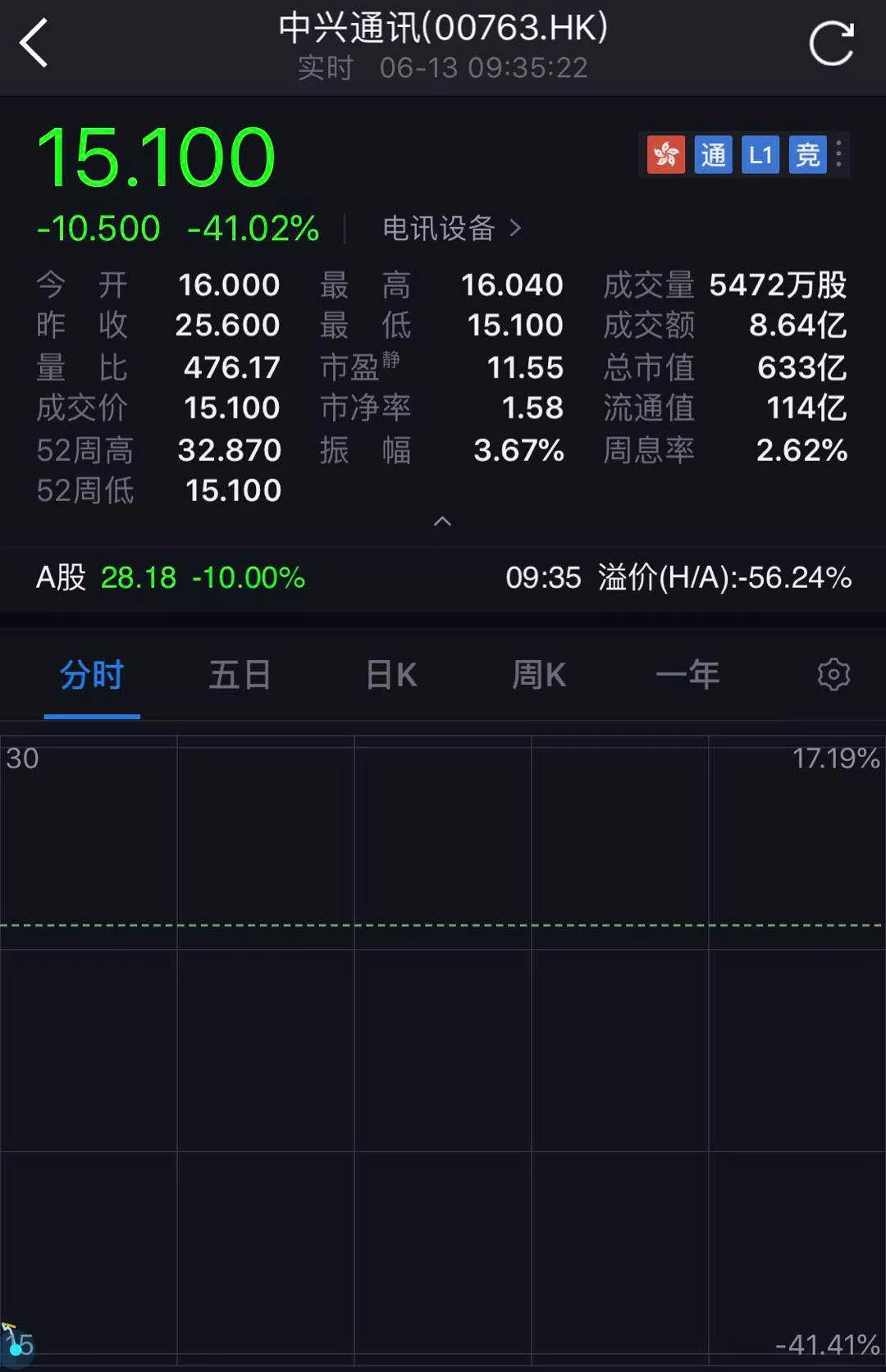Image resolution: width=886 pixels, height=1372 pixels.
Task: Show the 周K weekly chart
Action: tap(539, 675)
